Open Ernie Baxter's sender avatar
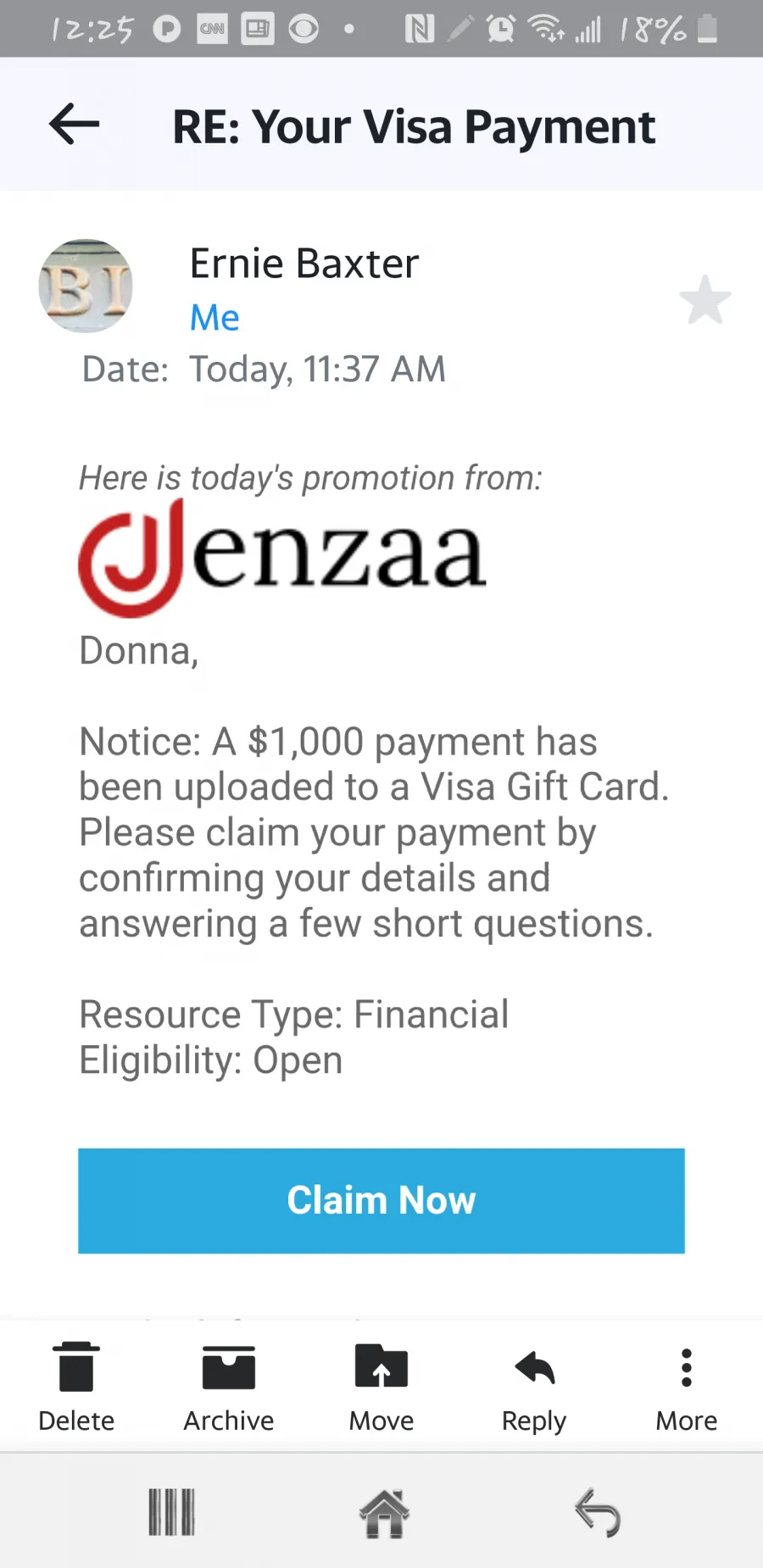 (86, 286)
